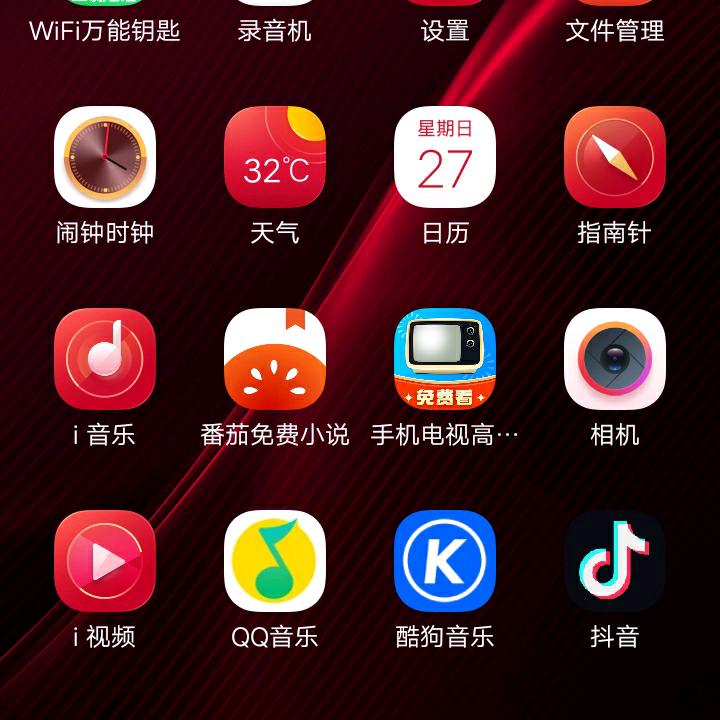Open the 手机电视高清 TV app
Screen dimensions: 720x720
(x=445, y=359)
